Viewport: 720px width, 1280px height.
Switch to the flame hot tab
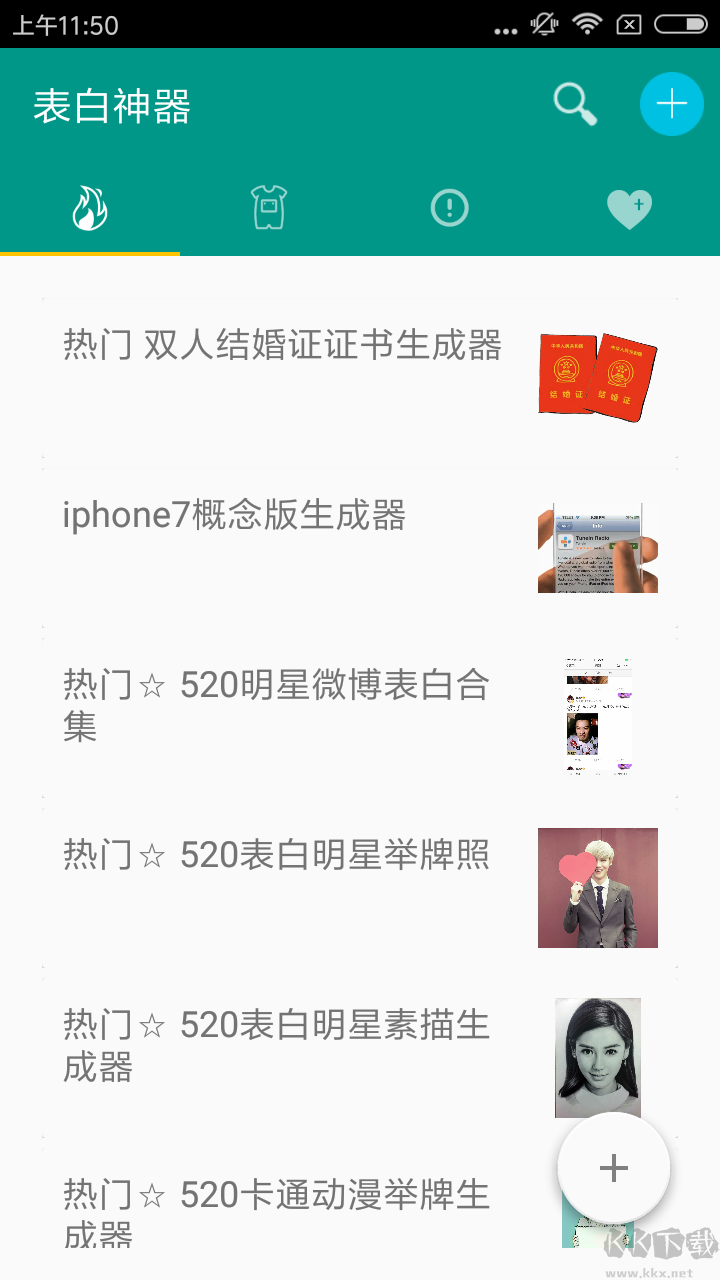coord(90,209)
